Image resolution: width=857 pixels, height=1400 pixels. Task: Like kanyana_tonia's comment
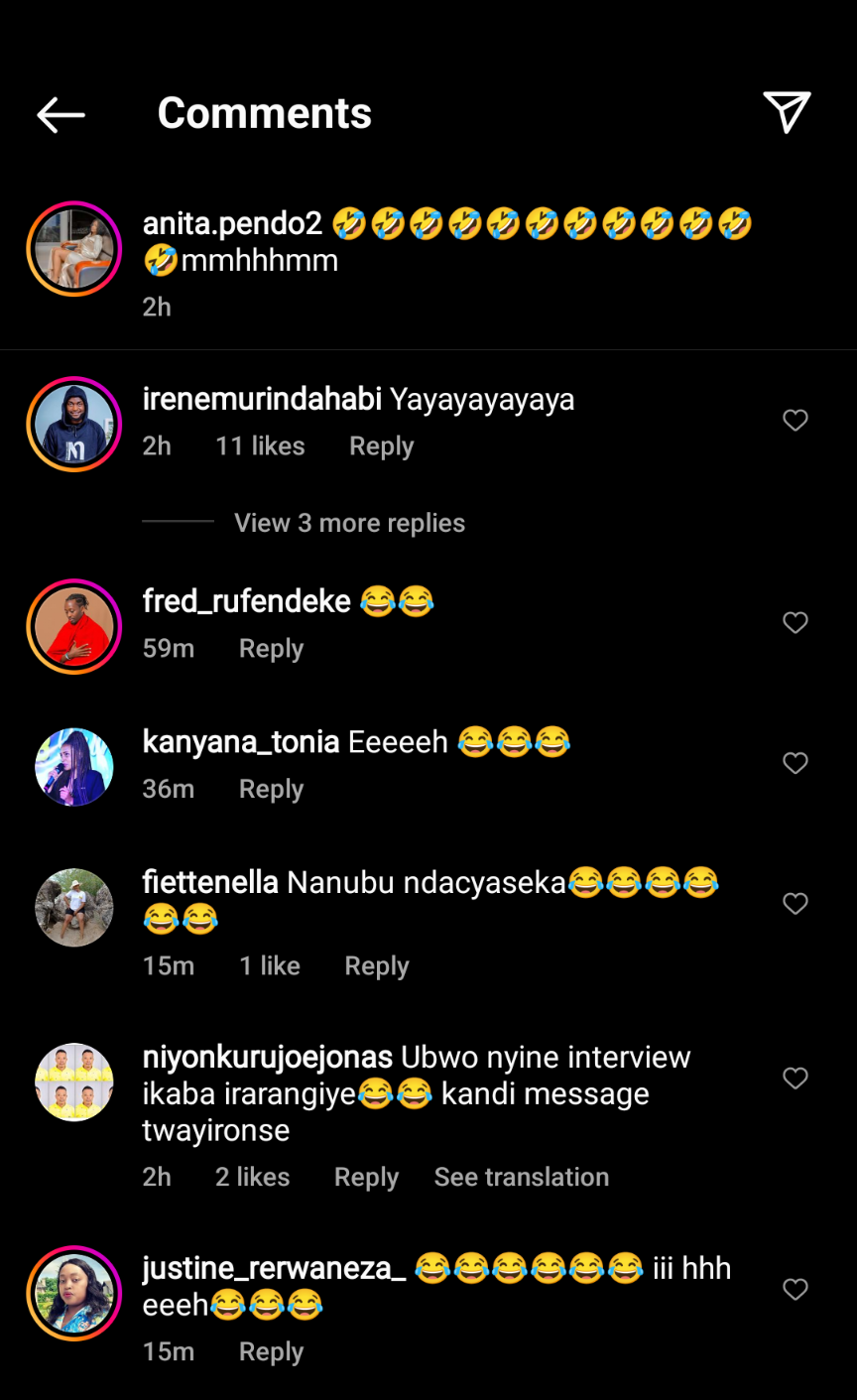(796, 763)
